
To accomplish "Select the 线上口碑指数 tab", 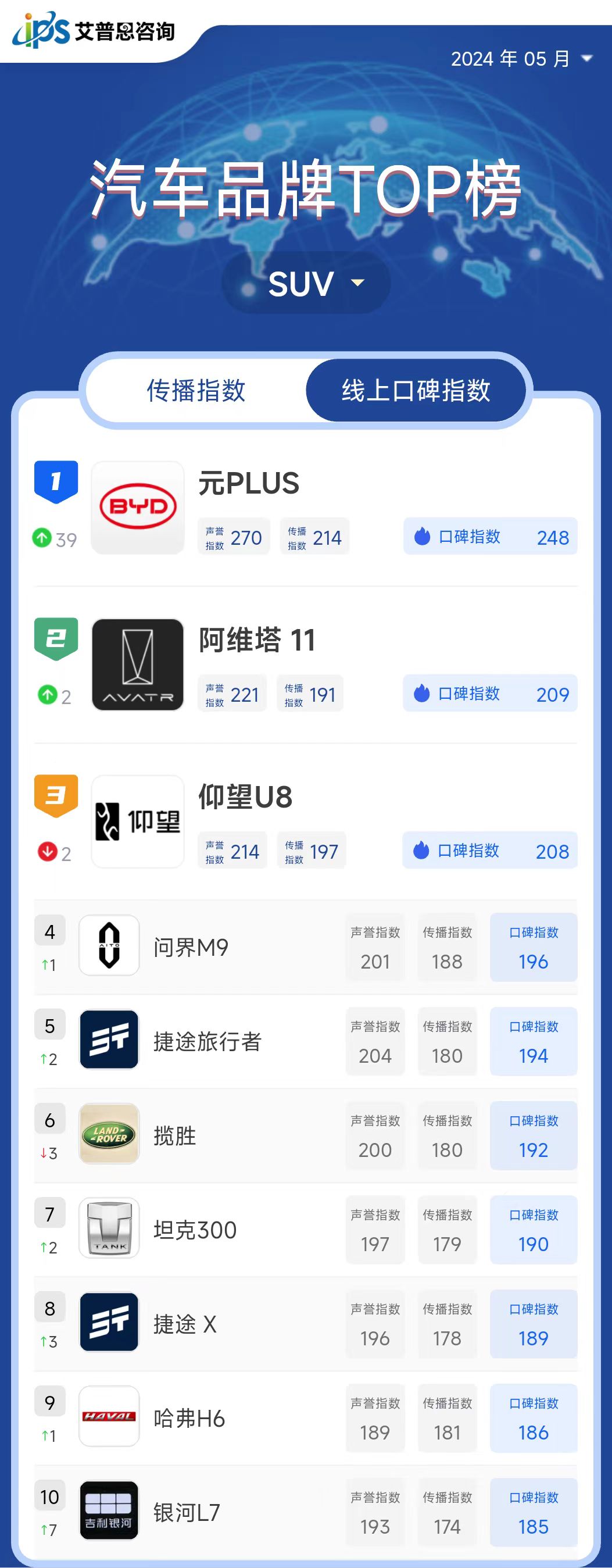I will 416,391.
